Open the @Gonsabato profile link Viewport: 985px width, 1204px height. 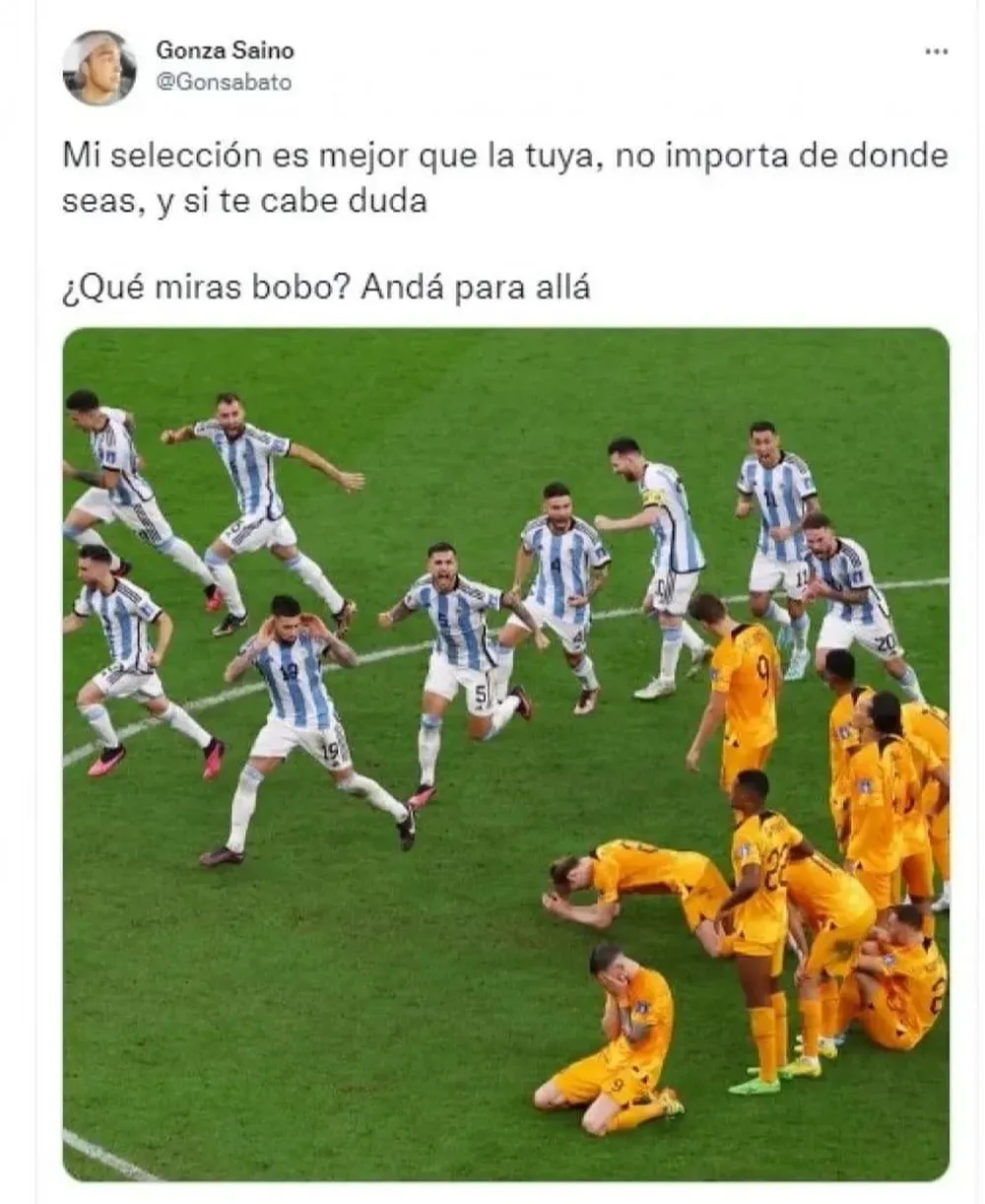pos(224,83)
